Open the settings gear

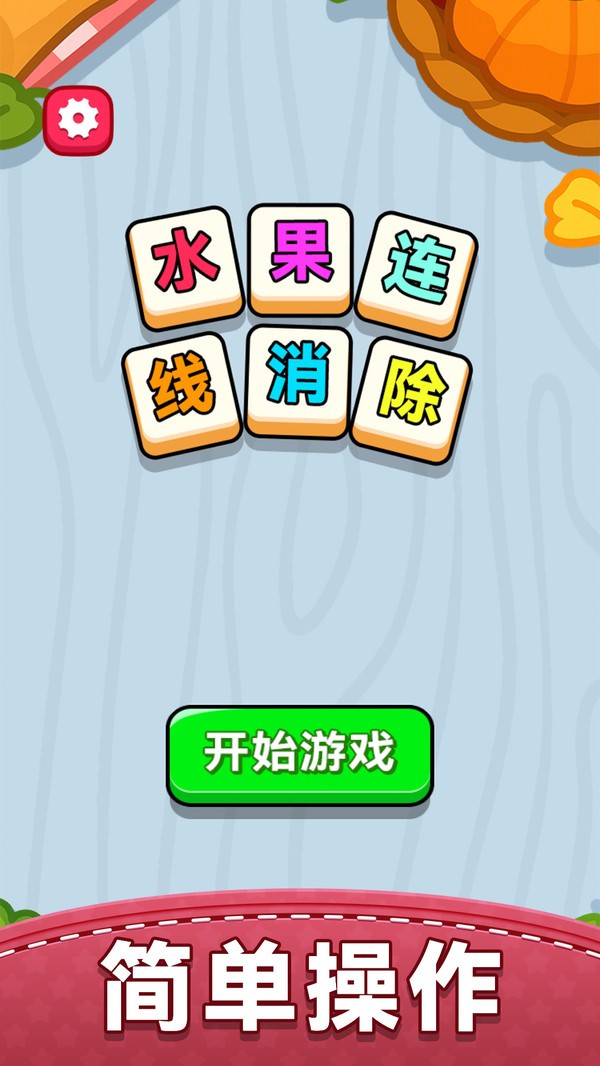point(78,120)
